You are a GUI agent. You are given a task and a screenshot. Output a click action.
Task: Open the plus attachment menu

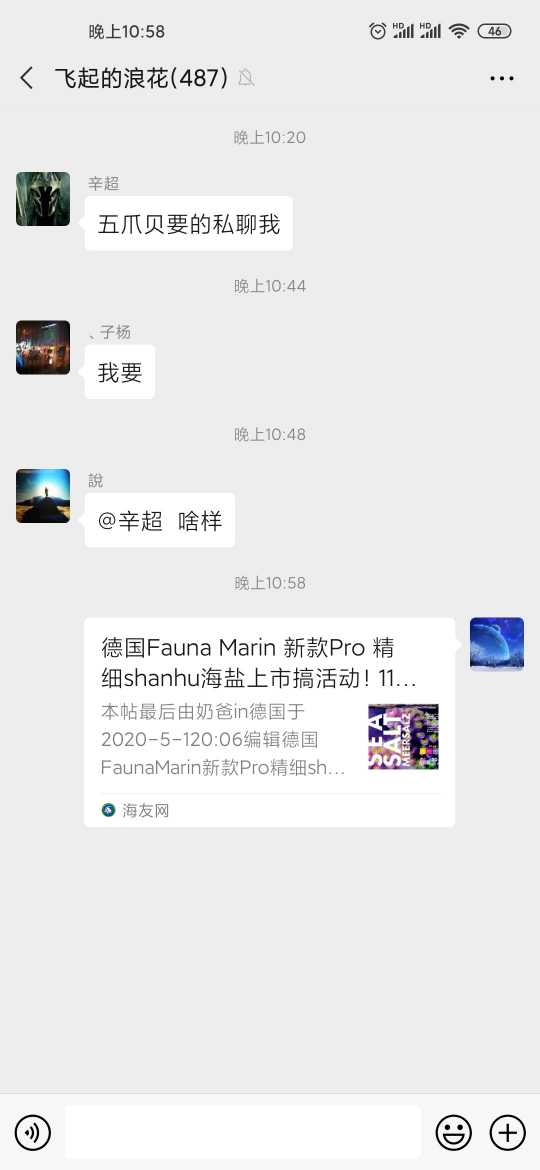click(x=507, y=1133)
